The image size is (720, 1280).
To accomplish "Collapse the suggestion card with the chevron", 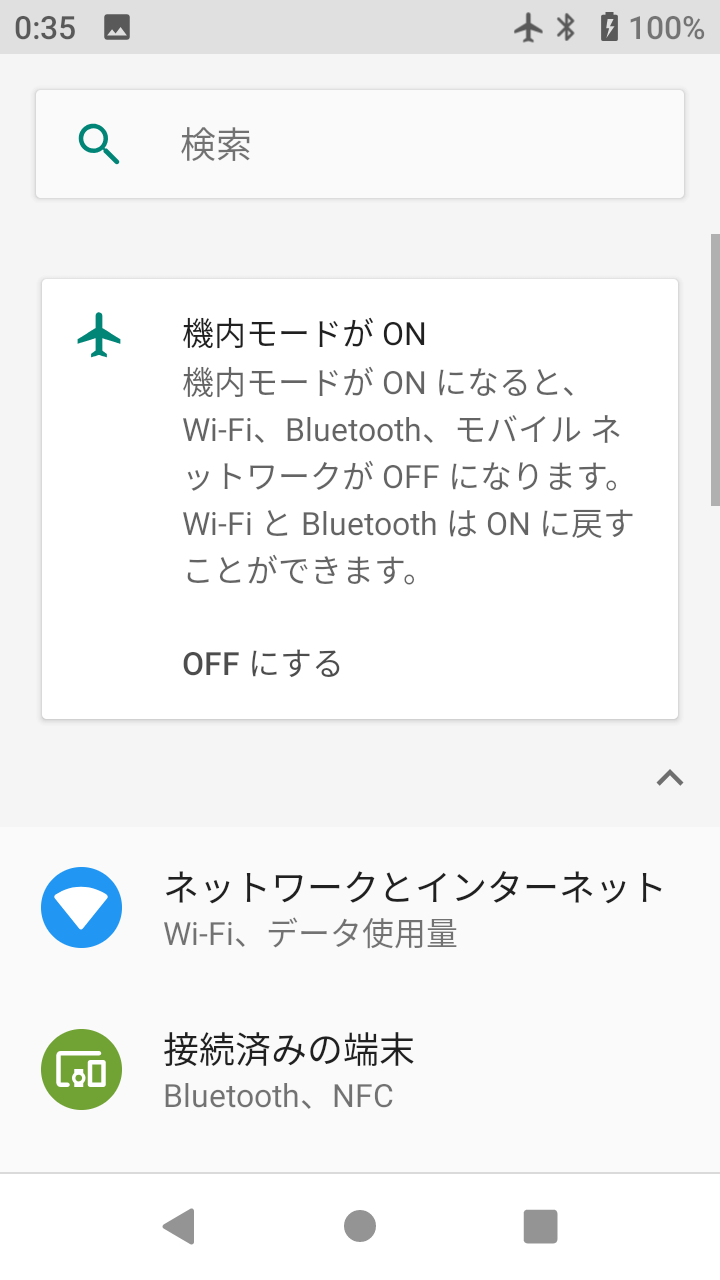I will click(670, 777).
